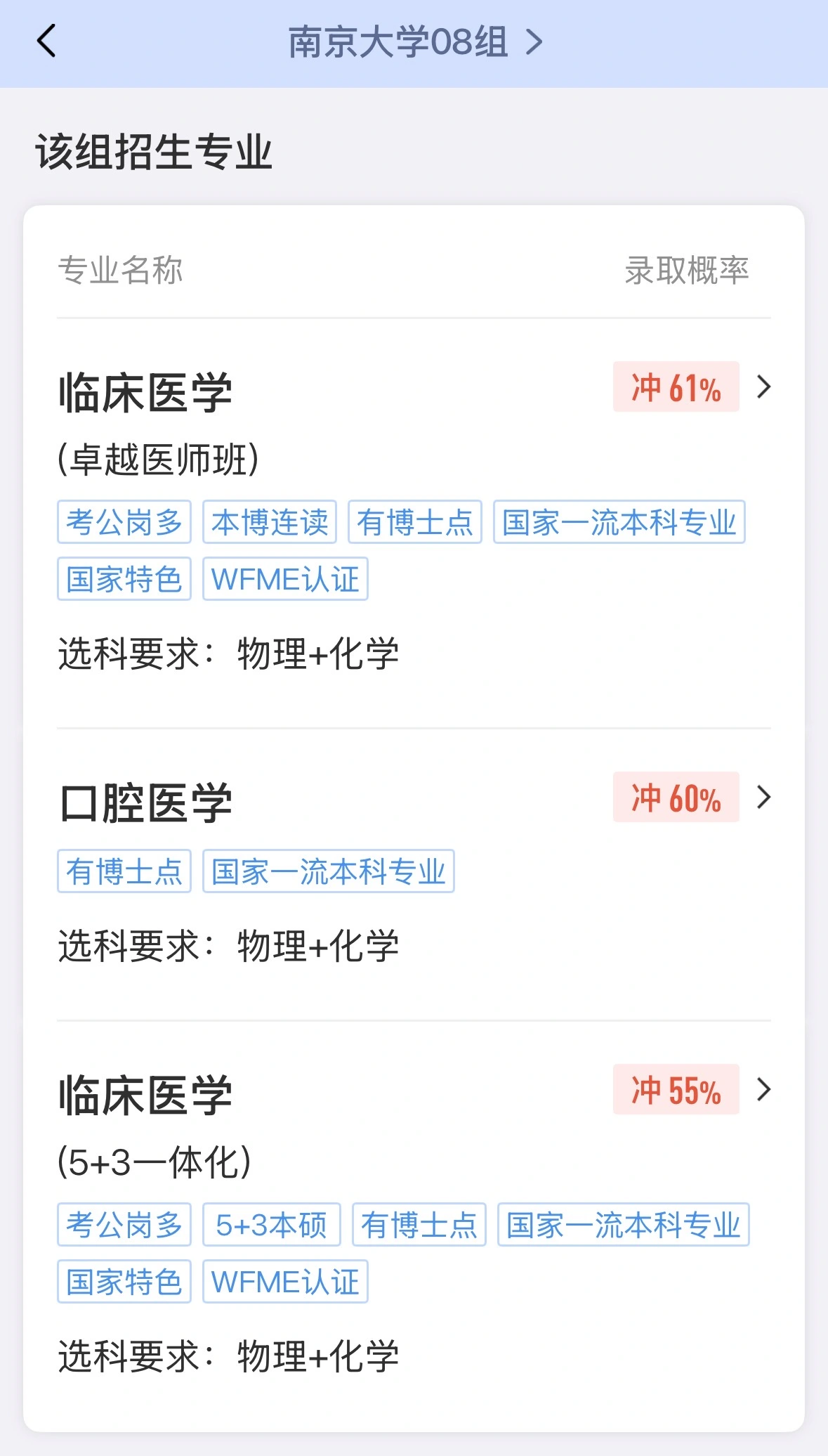View the 口腔医学 major details
Image resolution: width=828 pixels, height=1456 pixels.
click(145, 802)
